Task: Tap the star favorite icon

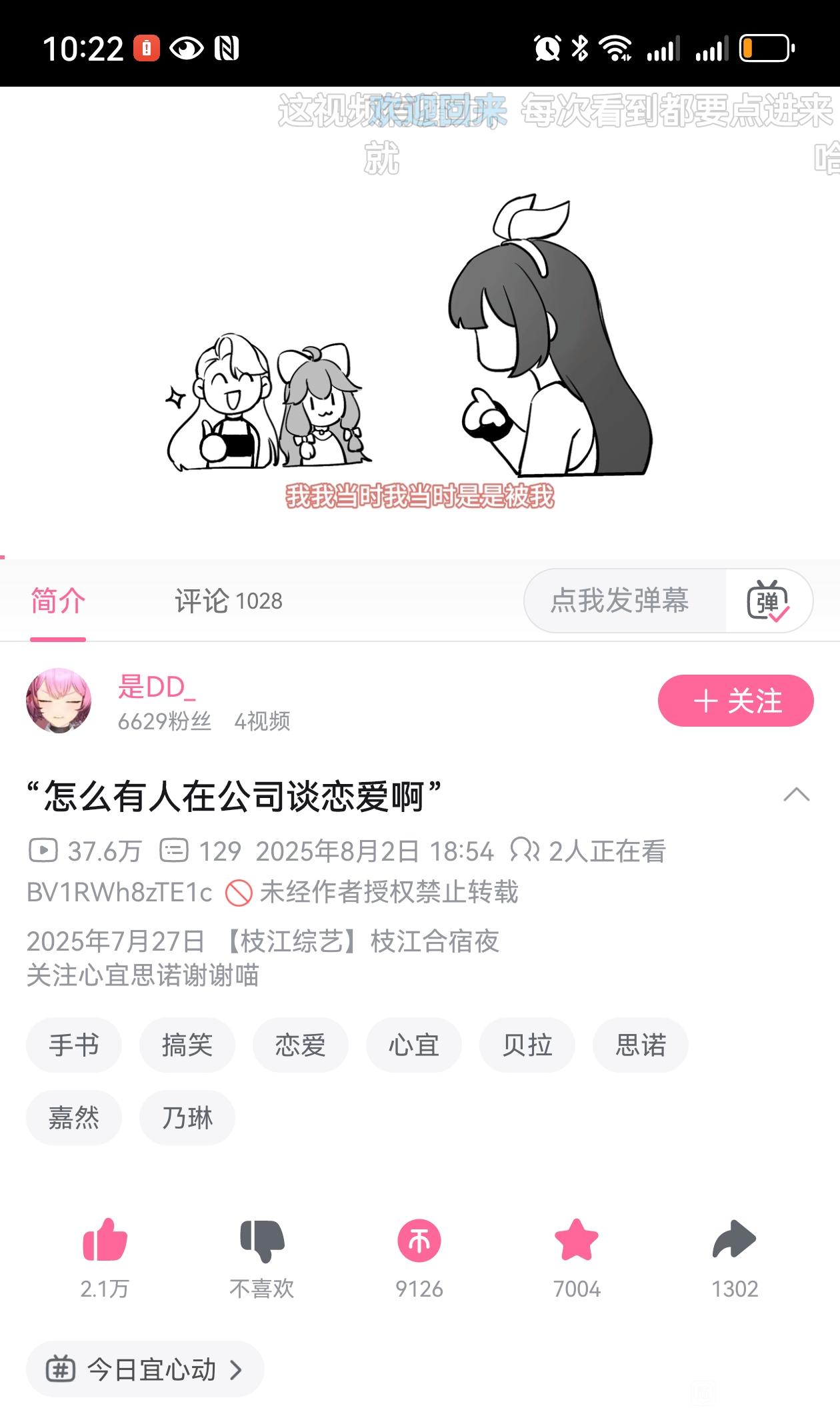Action: (577, 1241)
